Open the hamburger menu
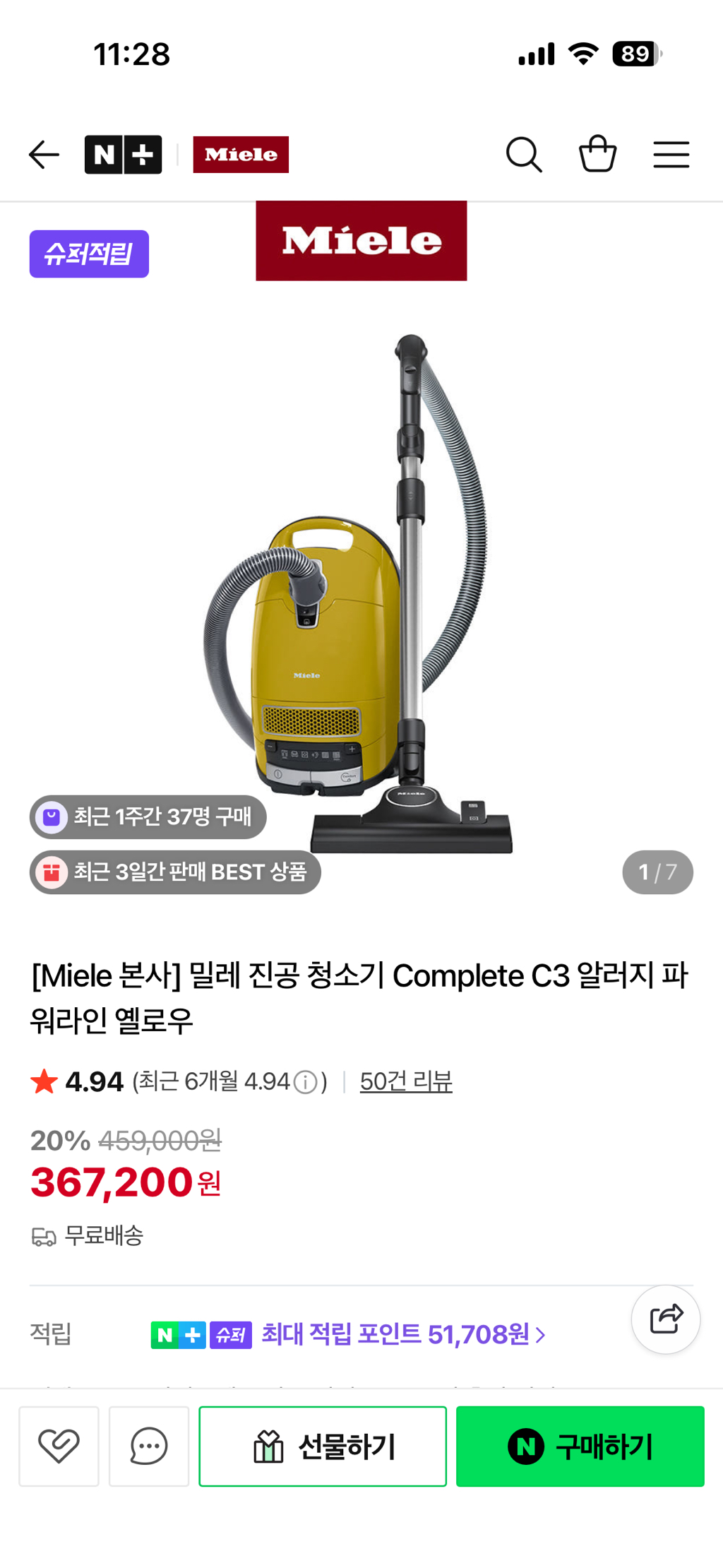The image size is (723, 1568). pyautogui.click(x=671, y=155)
